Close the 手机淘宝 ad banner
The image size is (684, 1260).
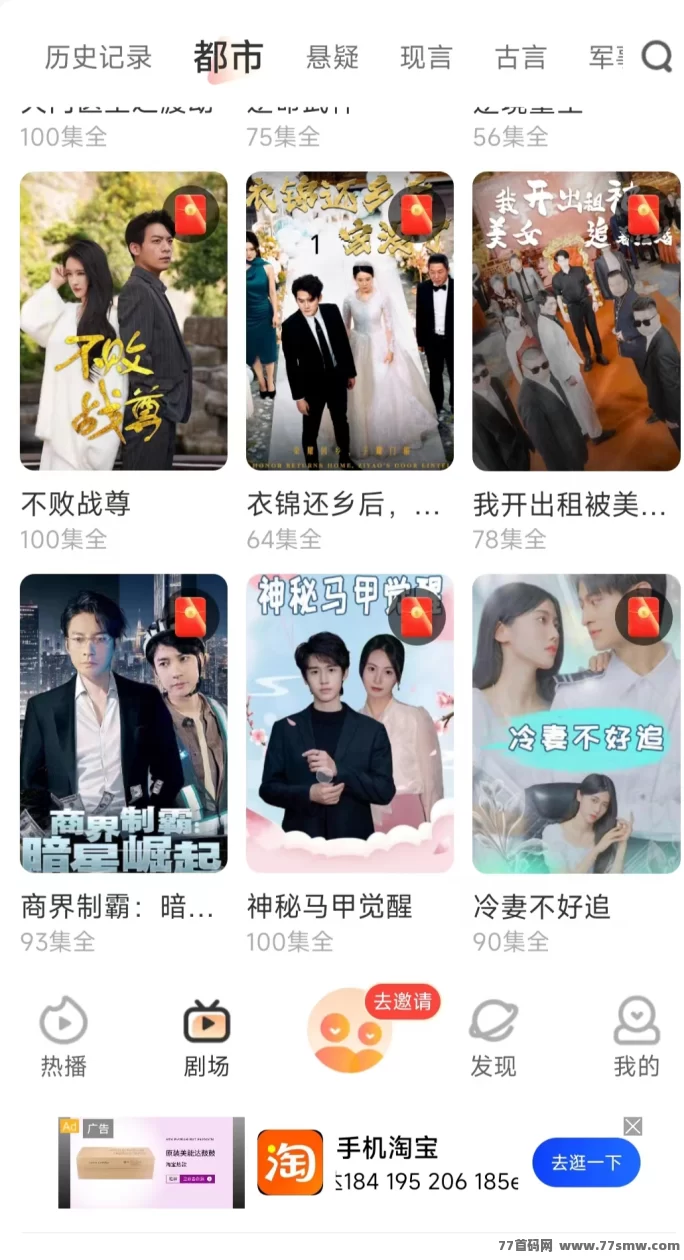tap(633, 1126)
